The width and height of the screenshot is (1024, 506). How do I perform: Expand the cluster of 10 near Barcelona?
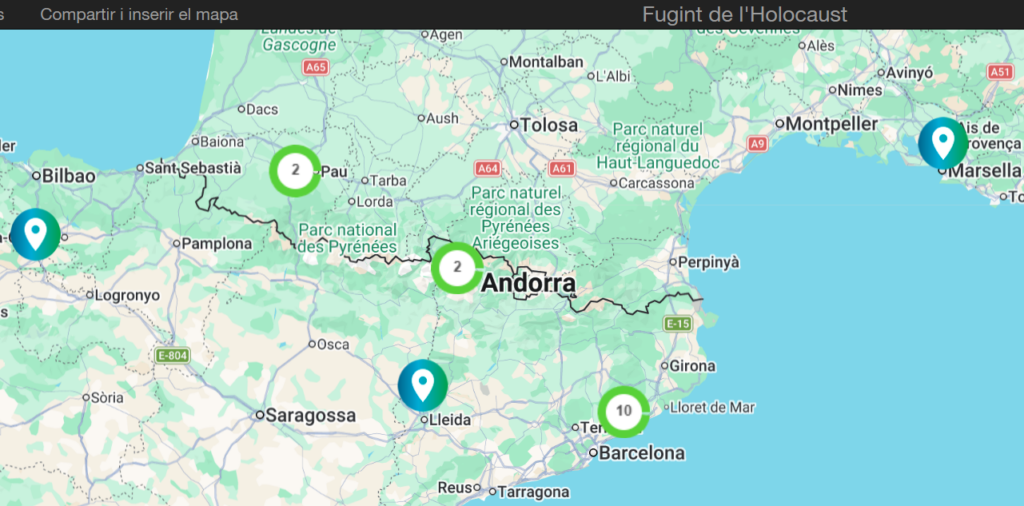(x=623, y=411)
